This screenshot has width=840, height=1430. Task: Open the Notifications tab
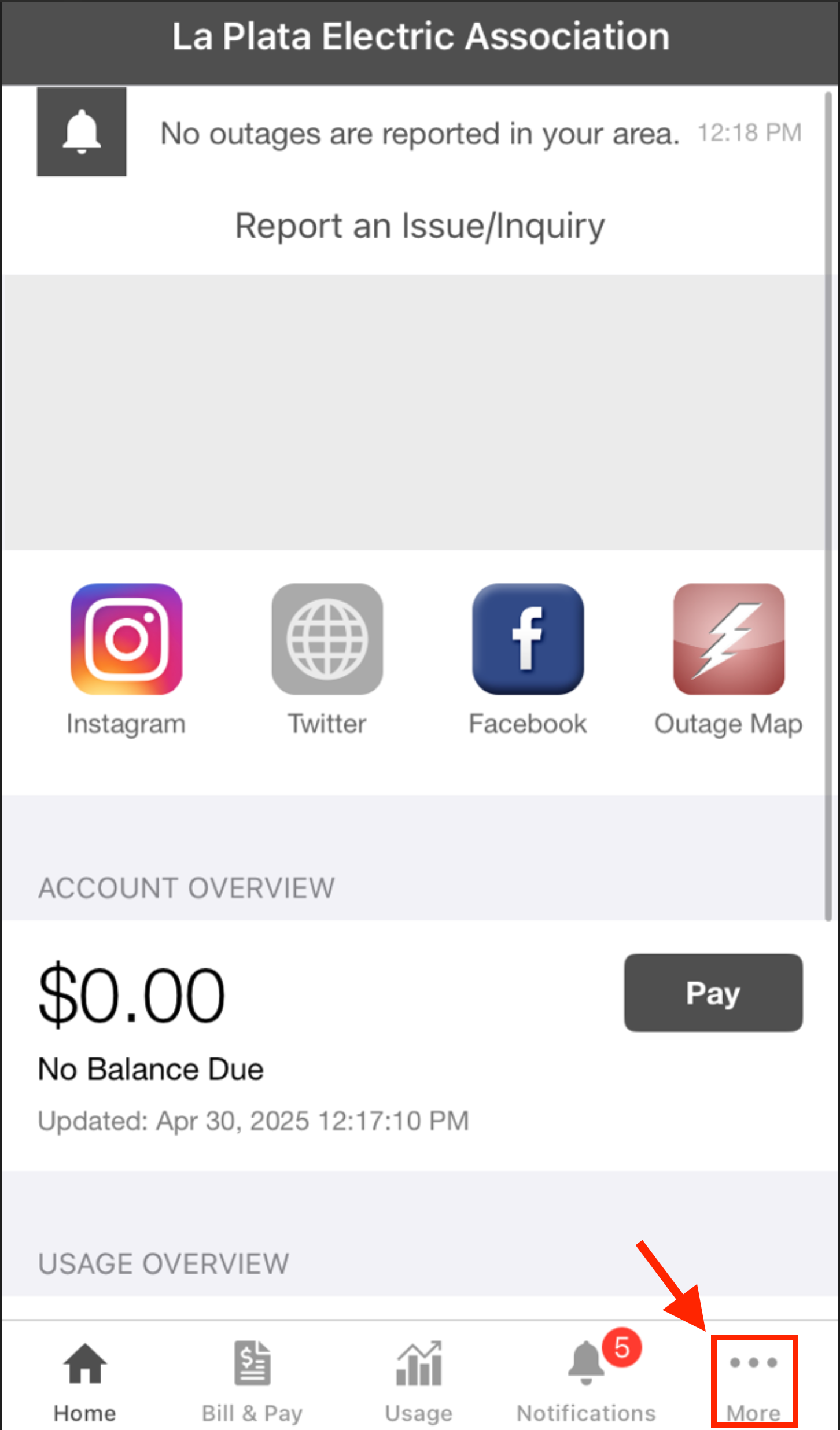586,1380
